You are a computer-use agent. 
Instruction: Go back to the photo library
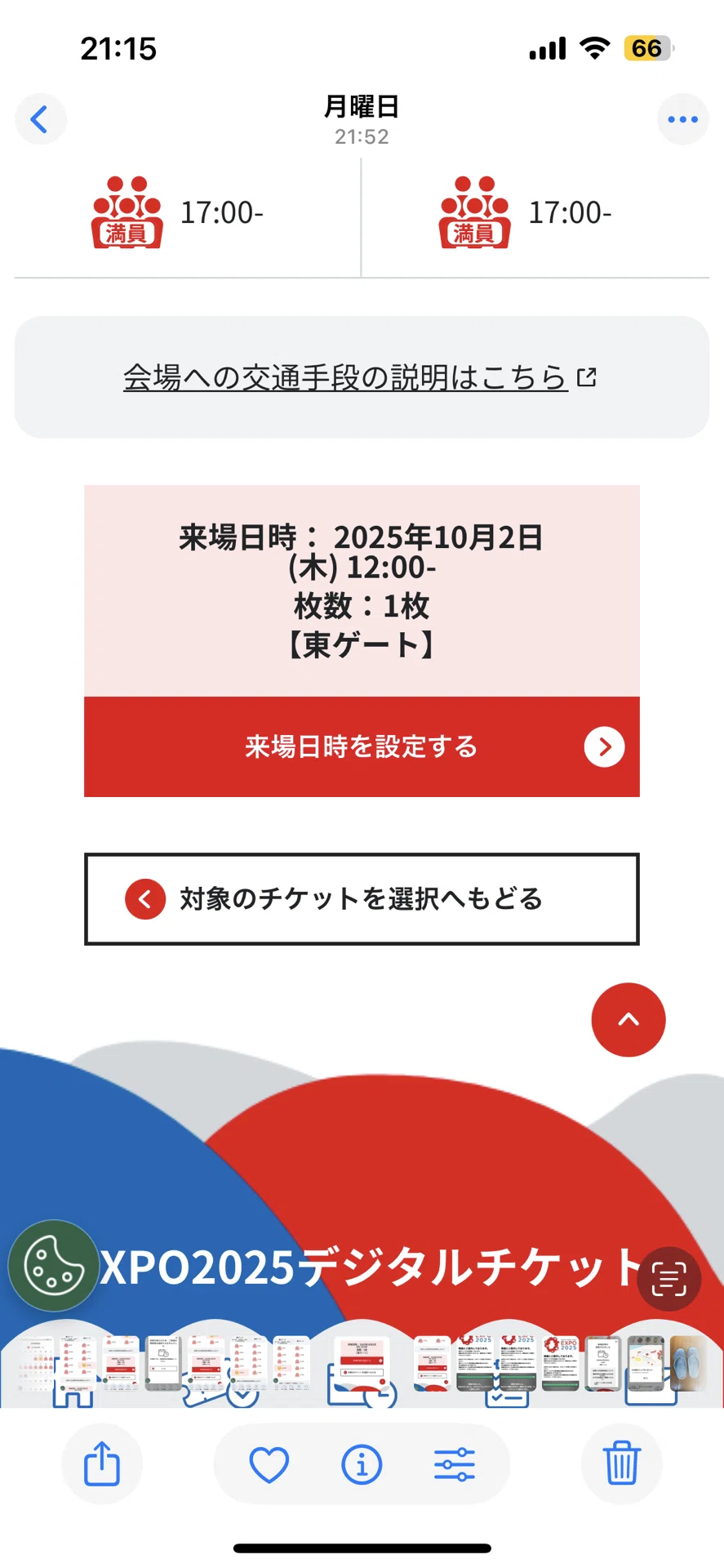pos(40,119)
